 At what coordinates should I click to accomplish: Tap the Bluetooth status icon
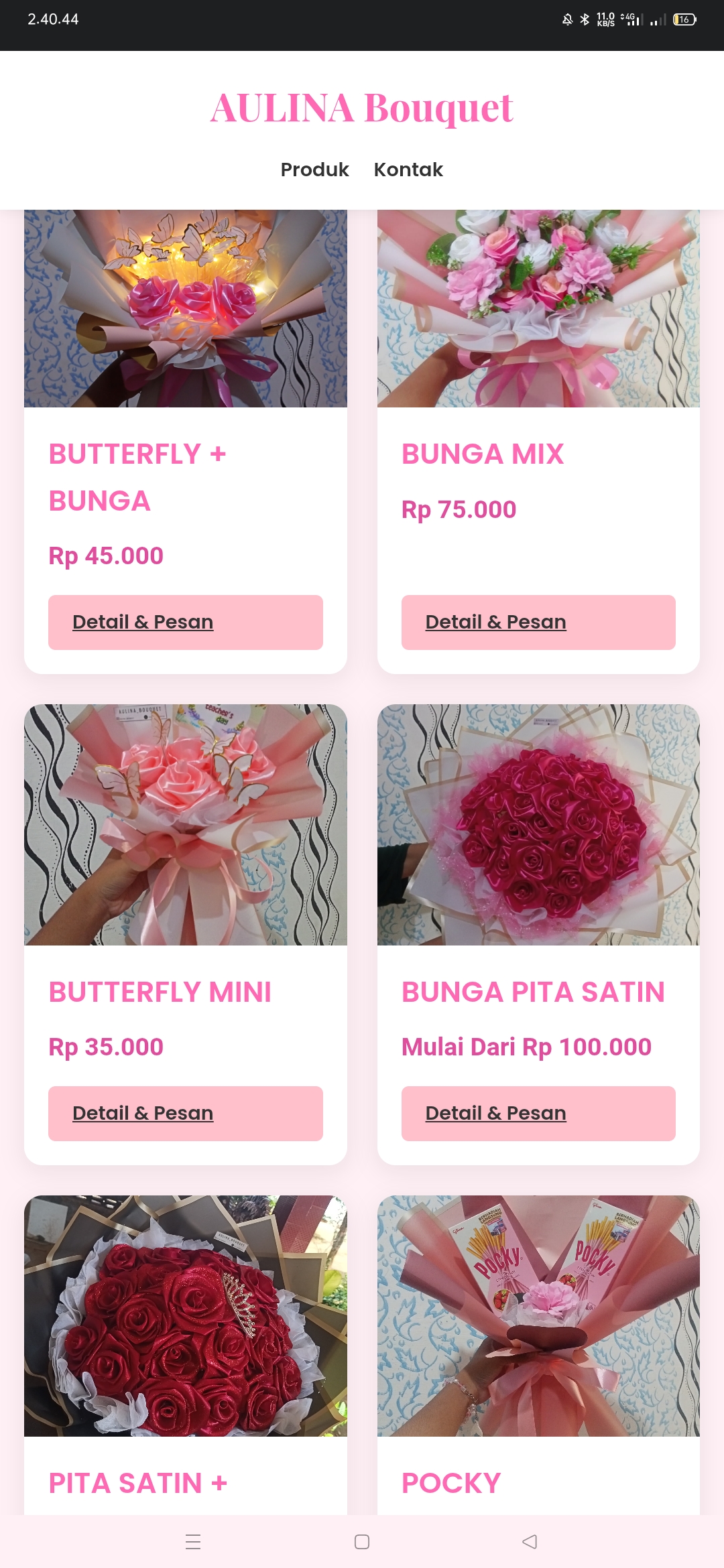pyautogui.click(x=586, y=19)
